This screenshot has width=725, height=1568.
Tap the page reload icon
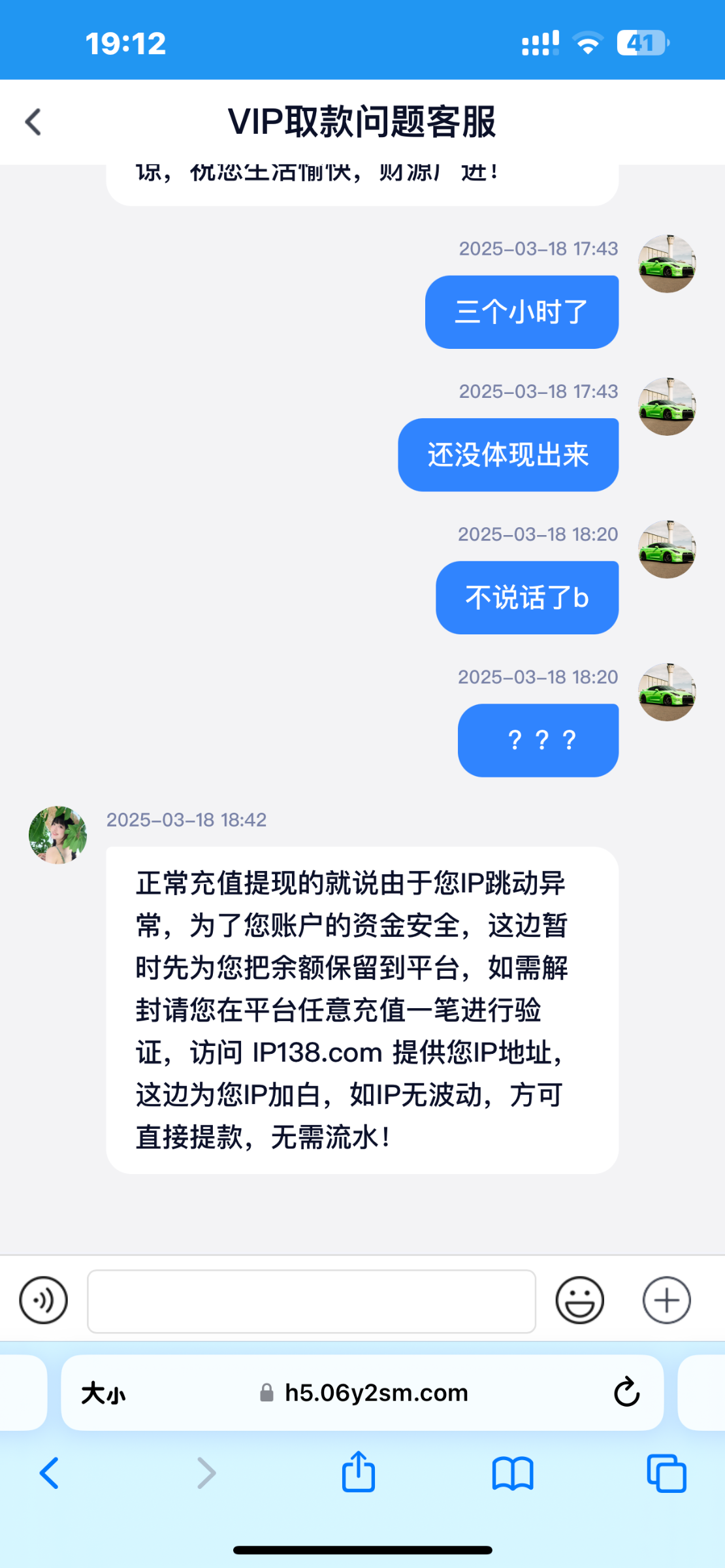point(626,1392)
